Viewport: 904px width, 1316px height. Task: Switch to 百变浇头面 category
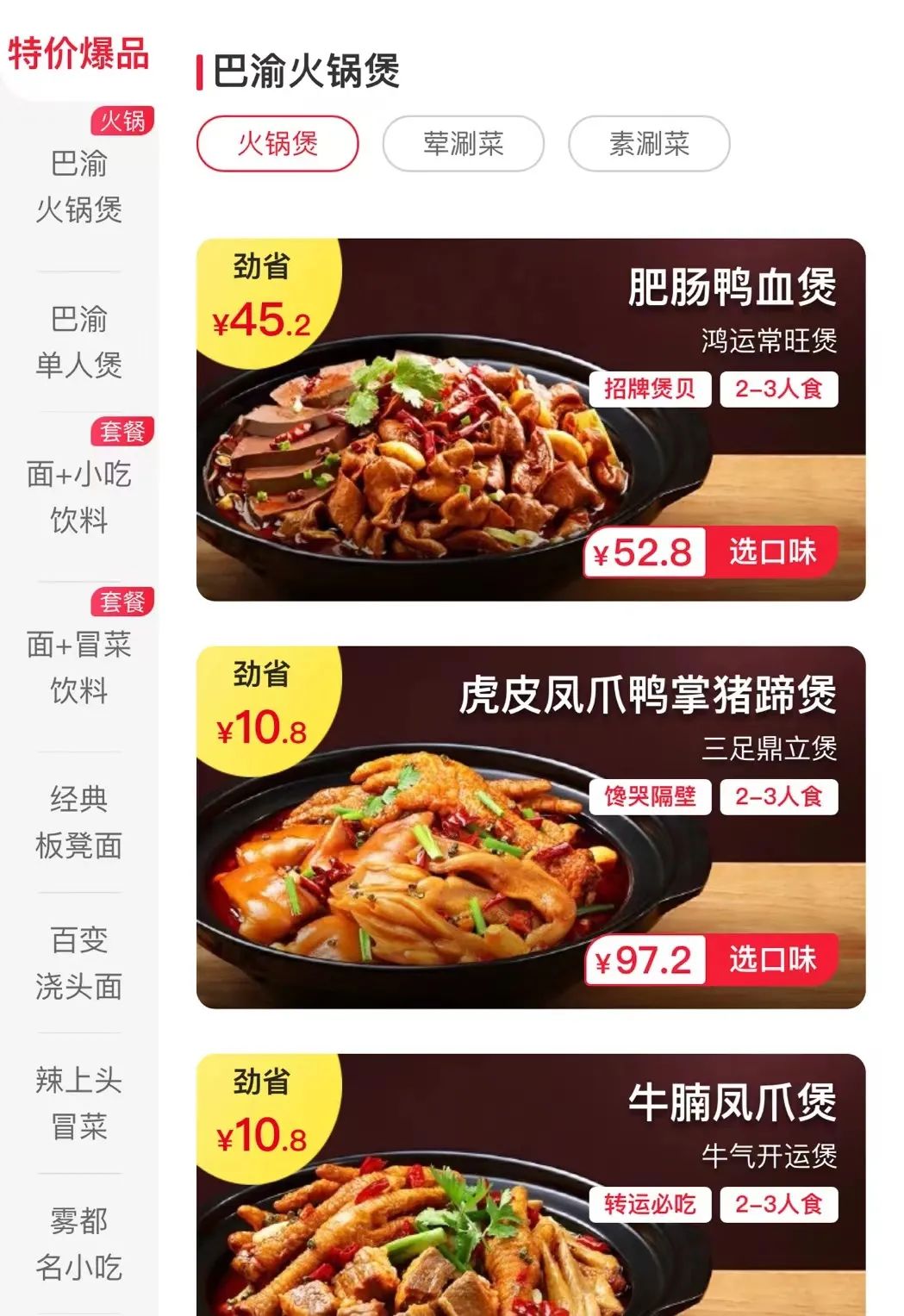click(78, 963)
